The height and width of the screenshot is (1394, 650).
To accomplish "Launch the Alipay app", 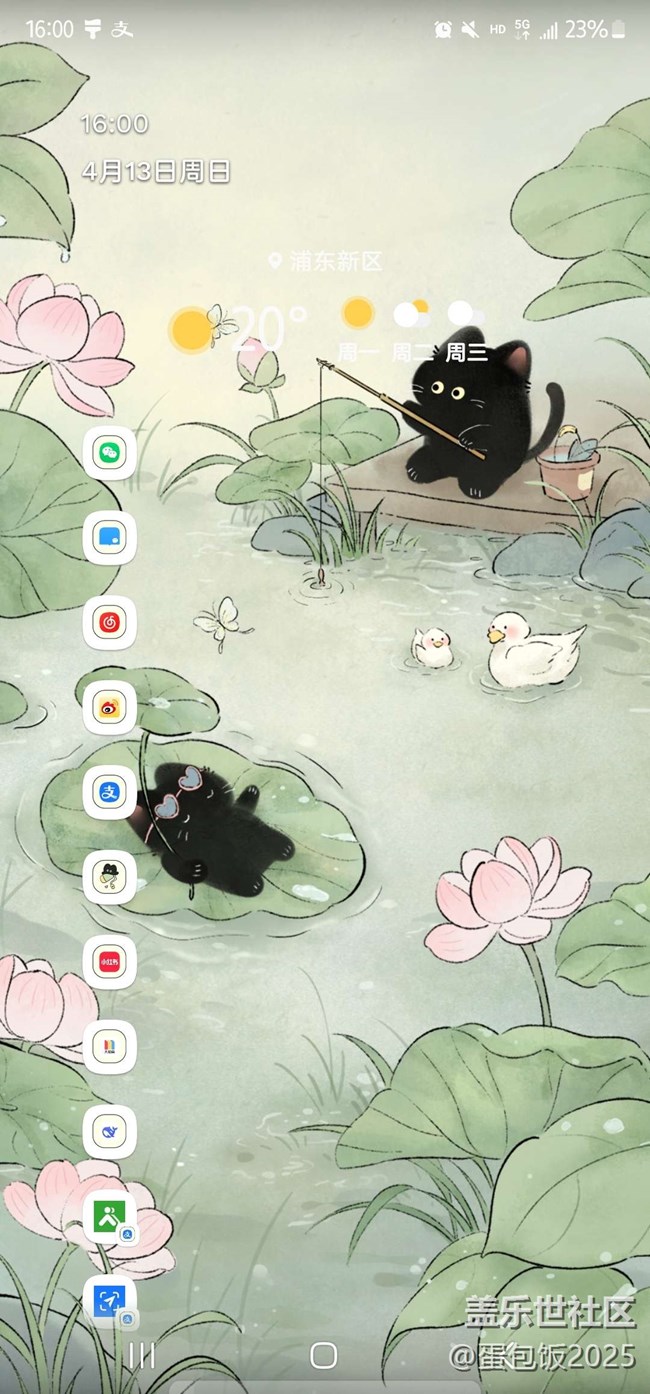I will tap(109, 793).
